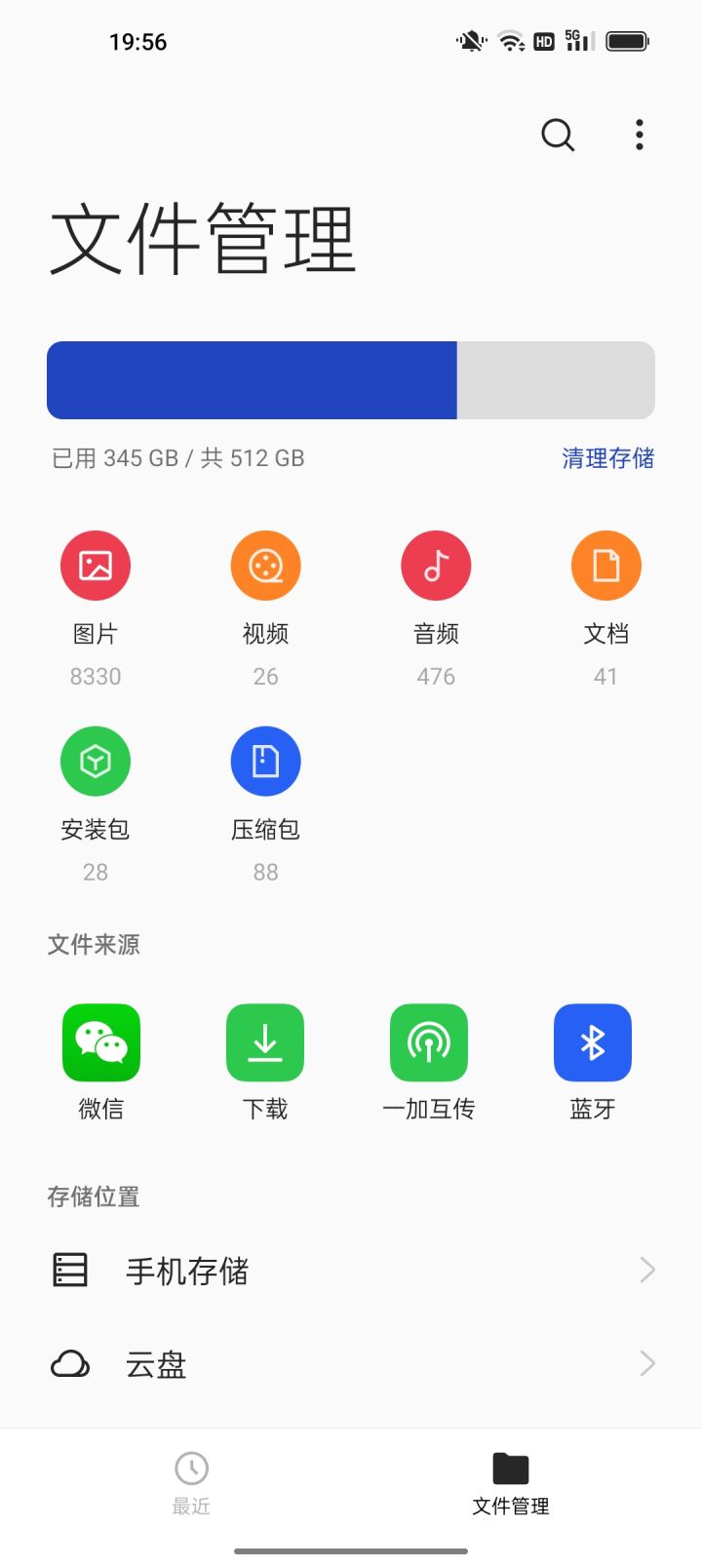
Task: Expand the 云盘 cloud drive entry
Action: coord(351,1364)
